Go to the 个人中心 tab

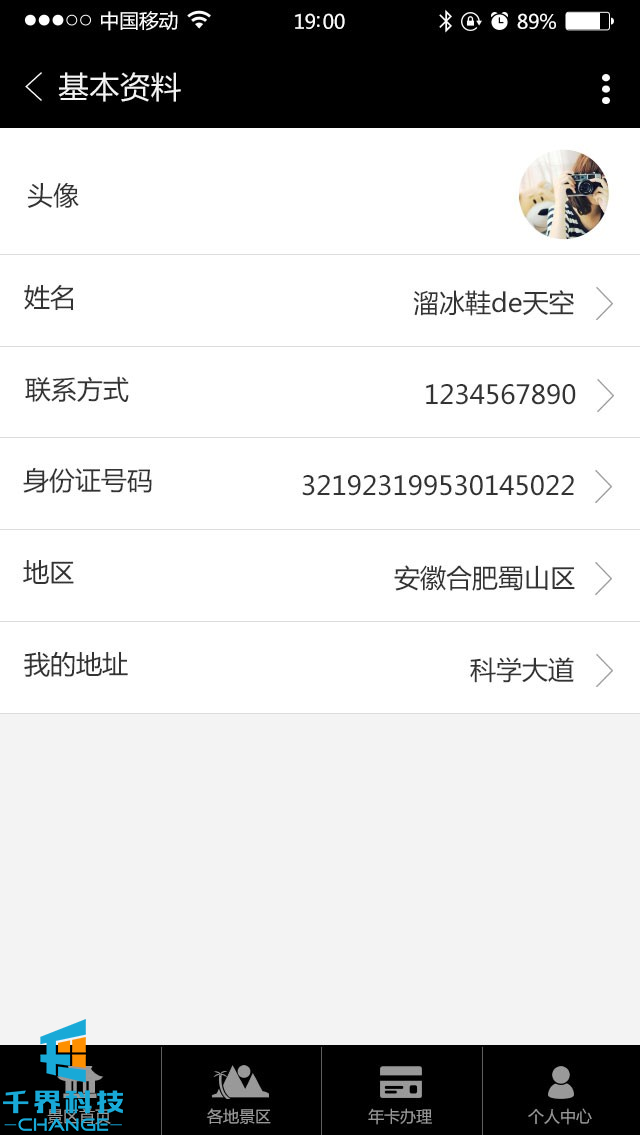(x=561, y=1093)
